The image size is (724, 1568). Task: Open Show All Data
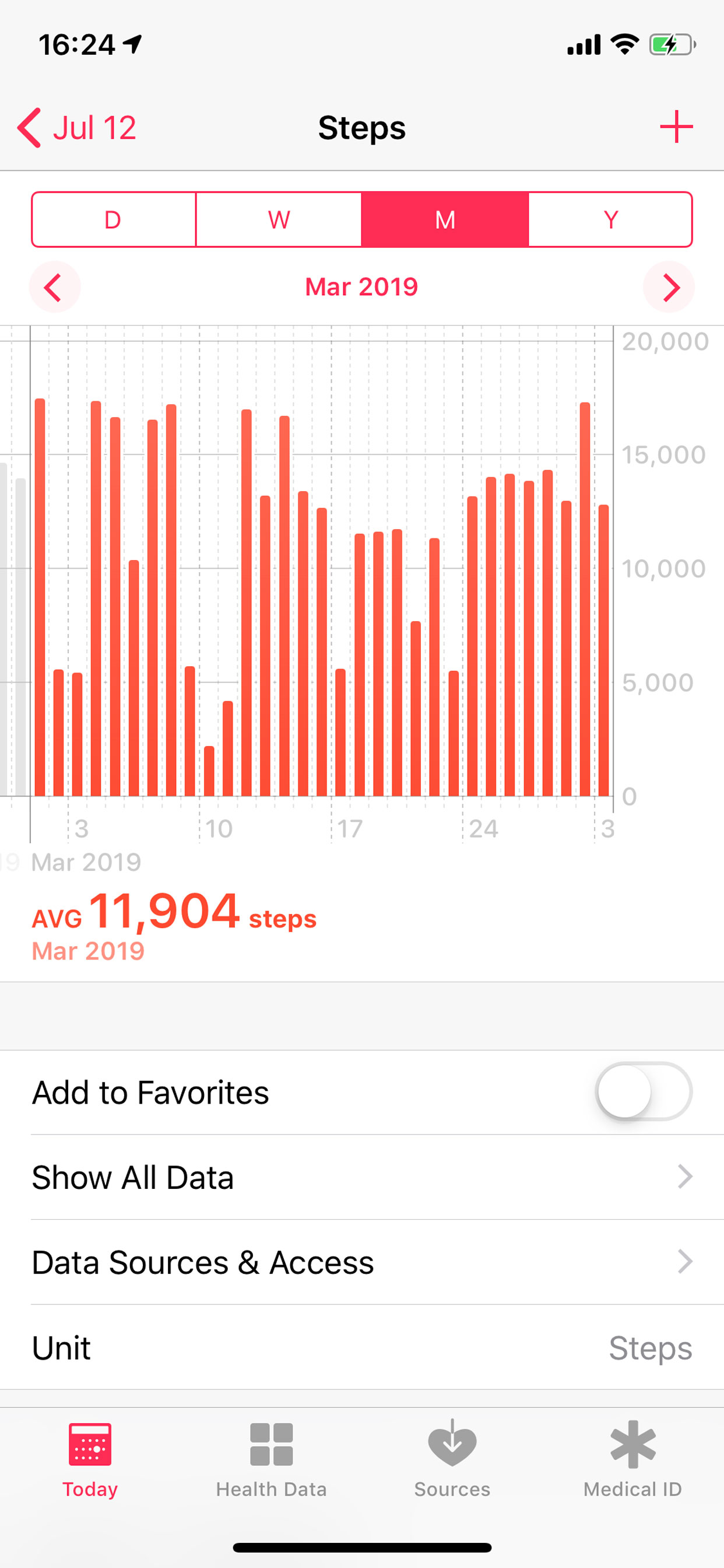tap(362, 1177)
